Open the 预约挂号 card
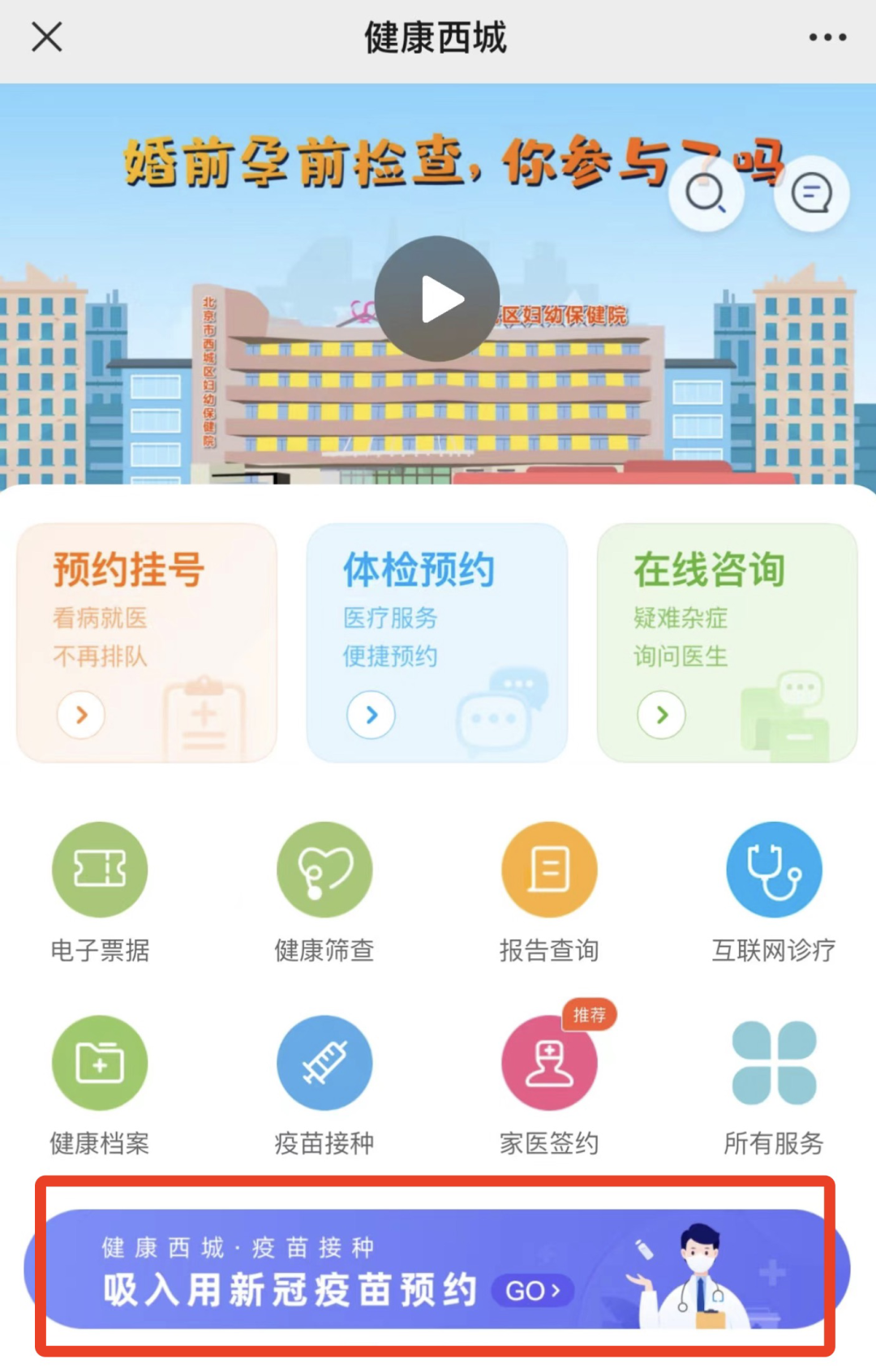This screenshot has width=876, height=1372. [x=147, y=642]
